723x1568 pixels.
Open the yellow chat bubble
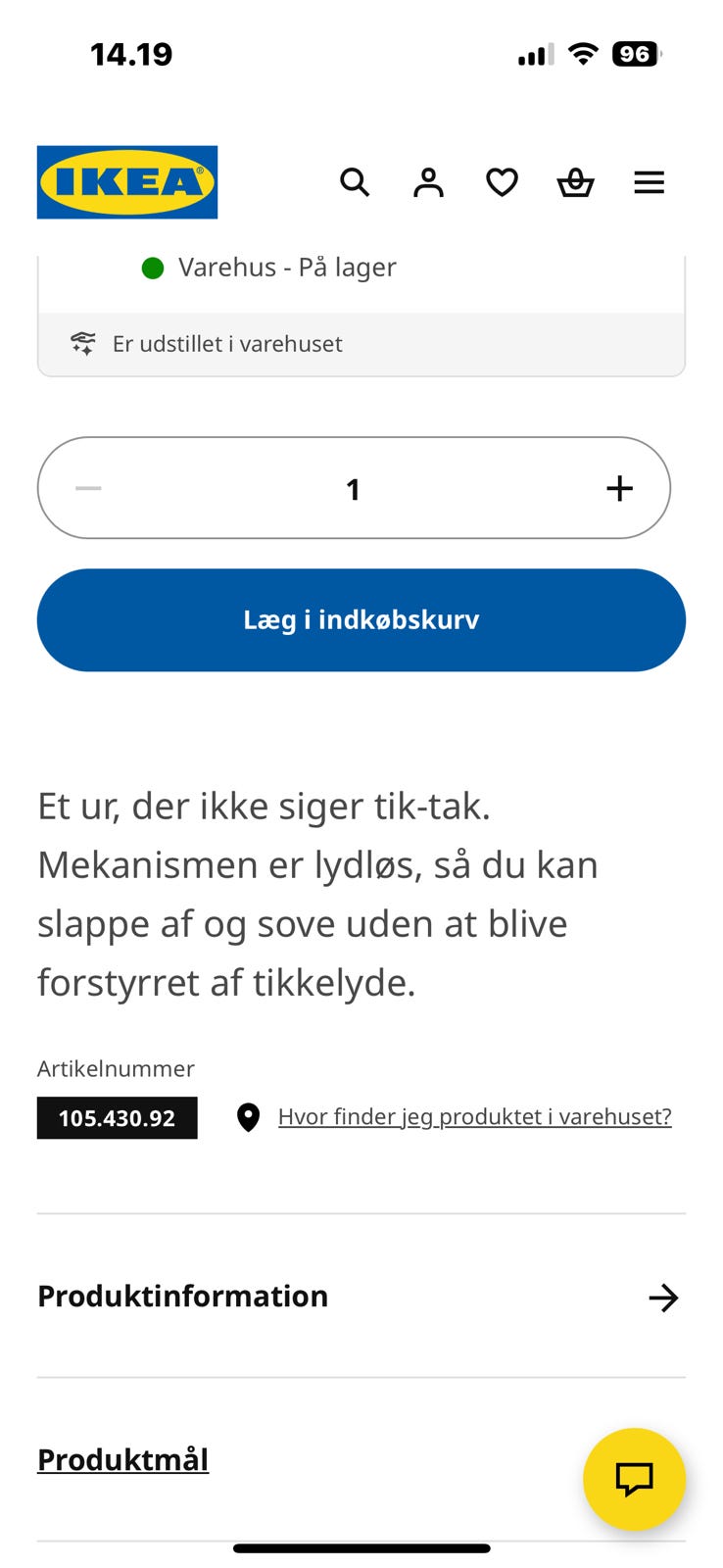pyautogui.click(x=634, y=1480)
